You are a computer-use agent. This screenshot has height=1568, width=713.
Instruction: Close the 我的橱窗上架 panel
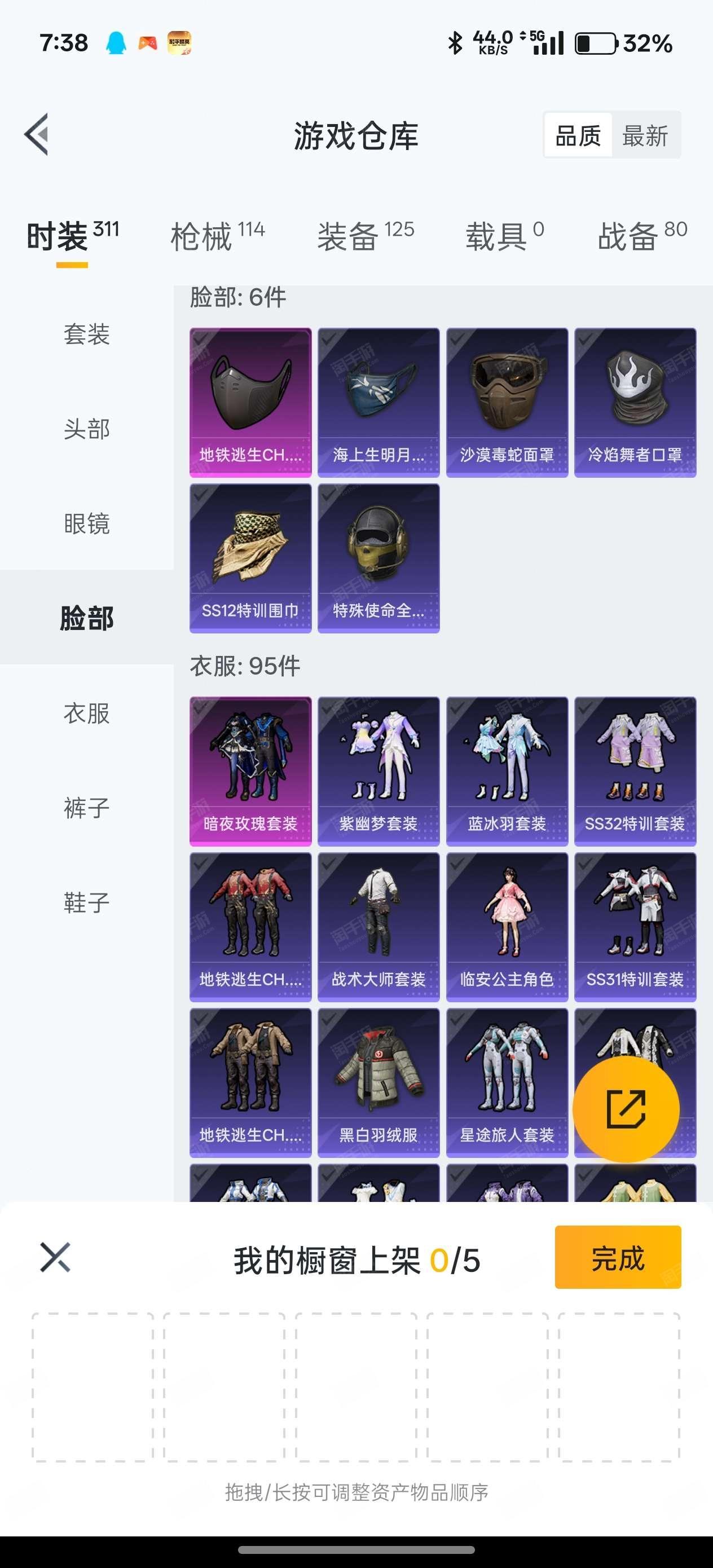pyautogui.click(x=55, y=1258)
